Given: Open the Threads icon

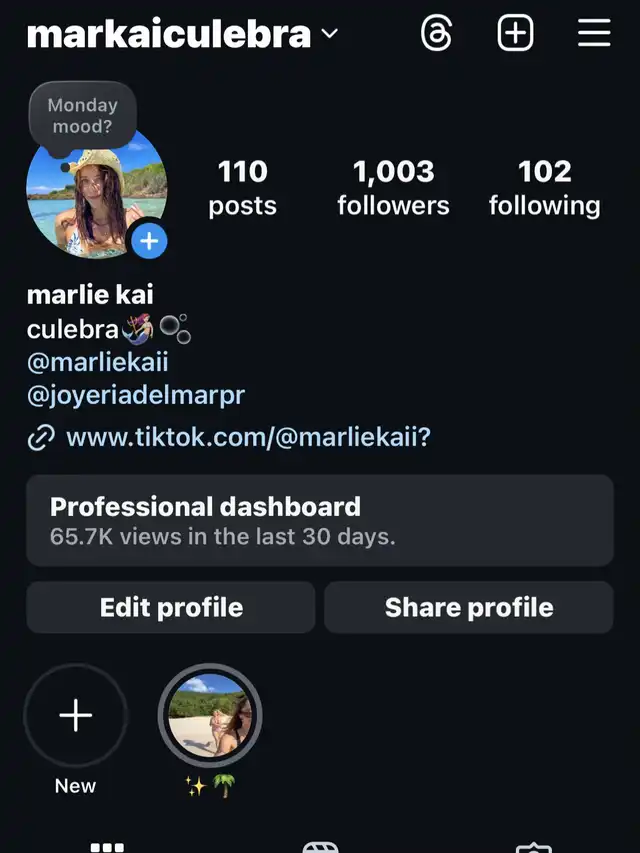Looking at the screenshot, I should pyautogui.click(x=436, y=34).
